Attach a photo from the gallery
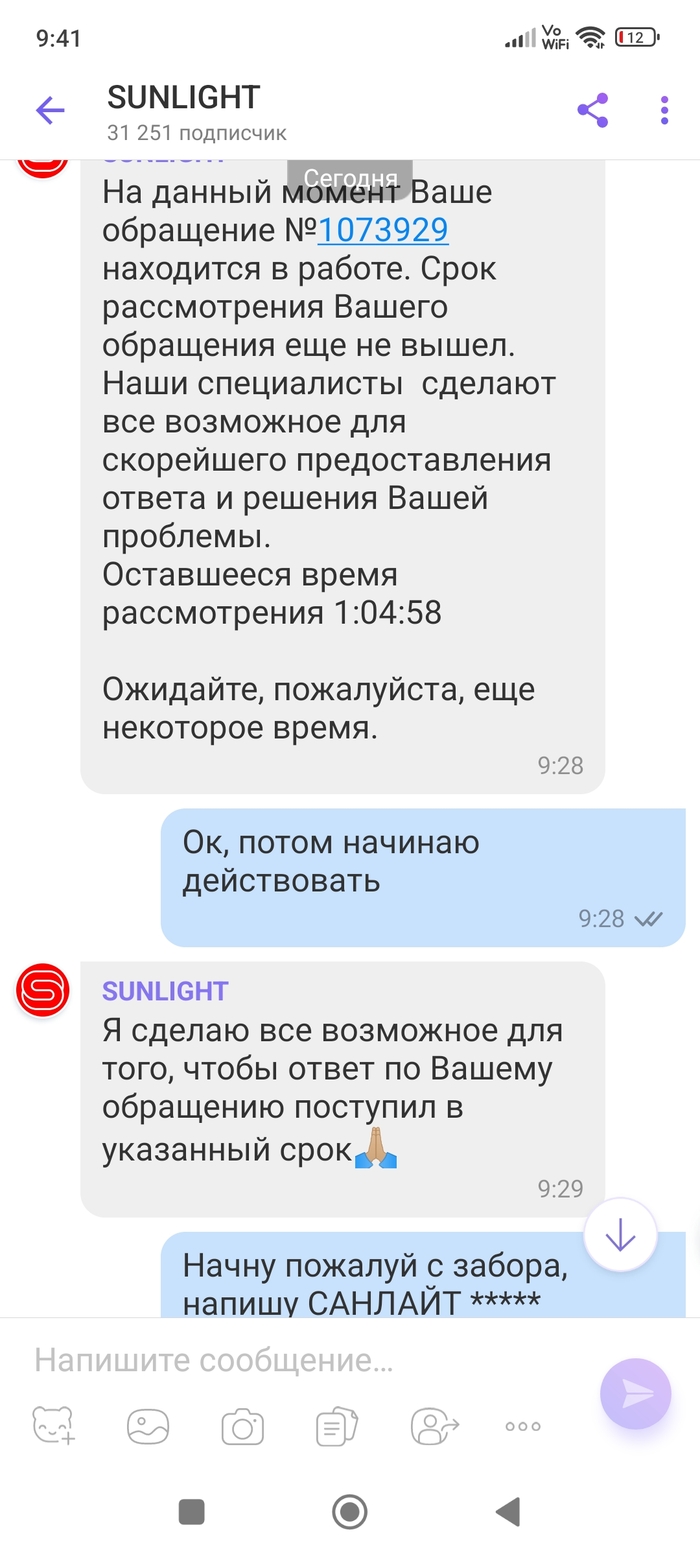 (148, 1426)
